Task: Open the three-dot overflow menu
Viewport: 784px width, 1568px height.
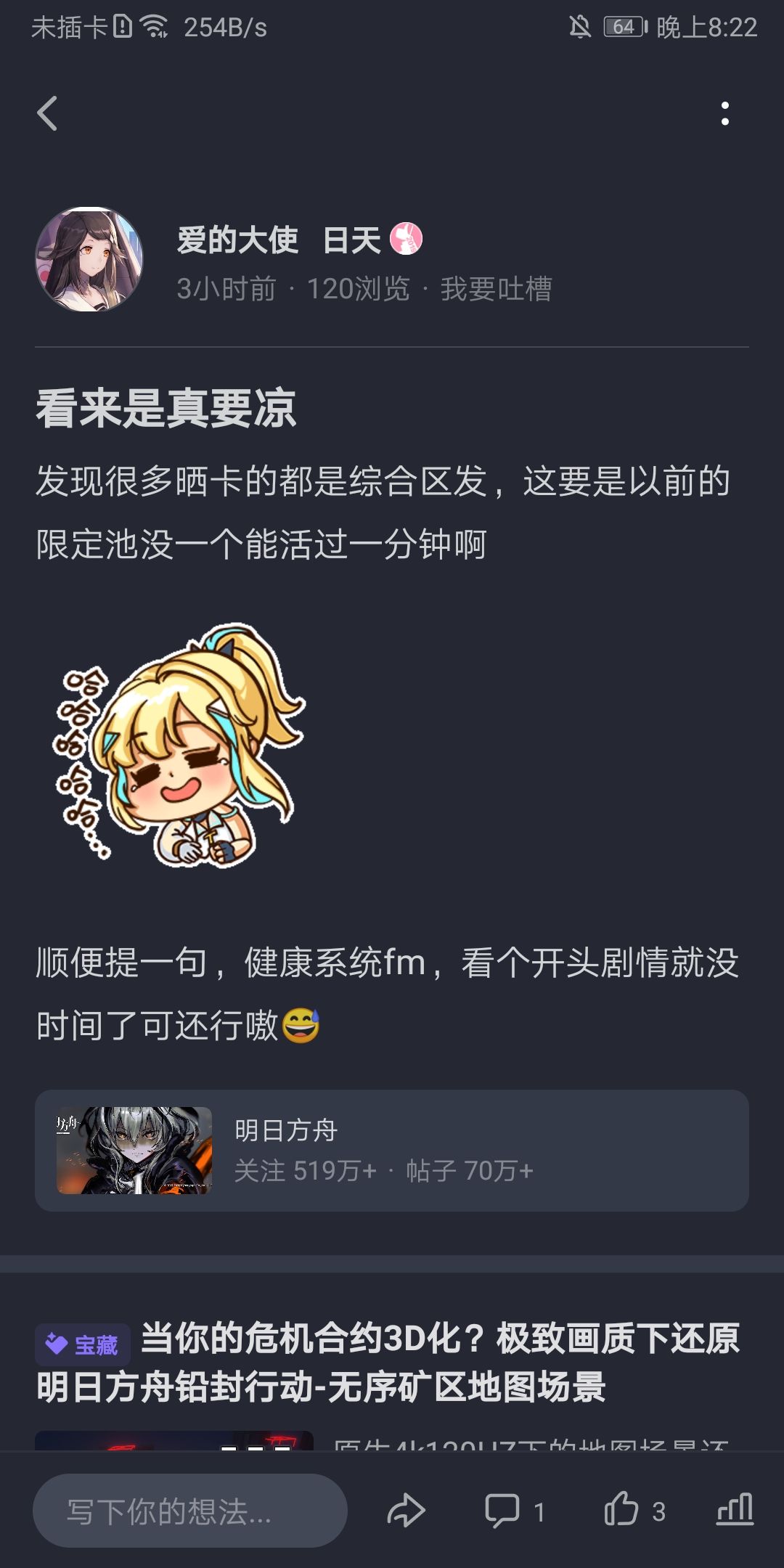Action: 724,113
